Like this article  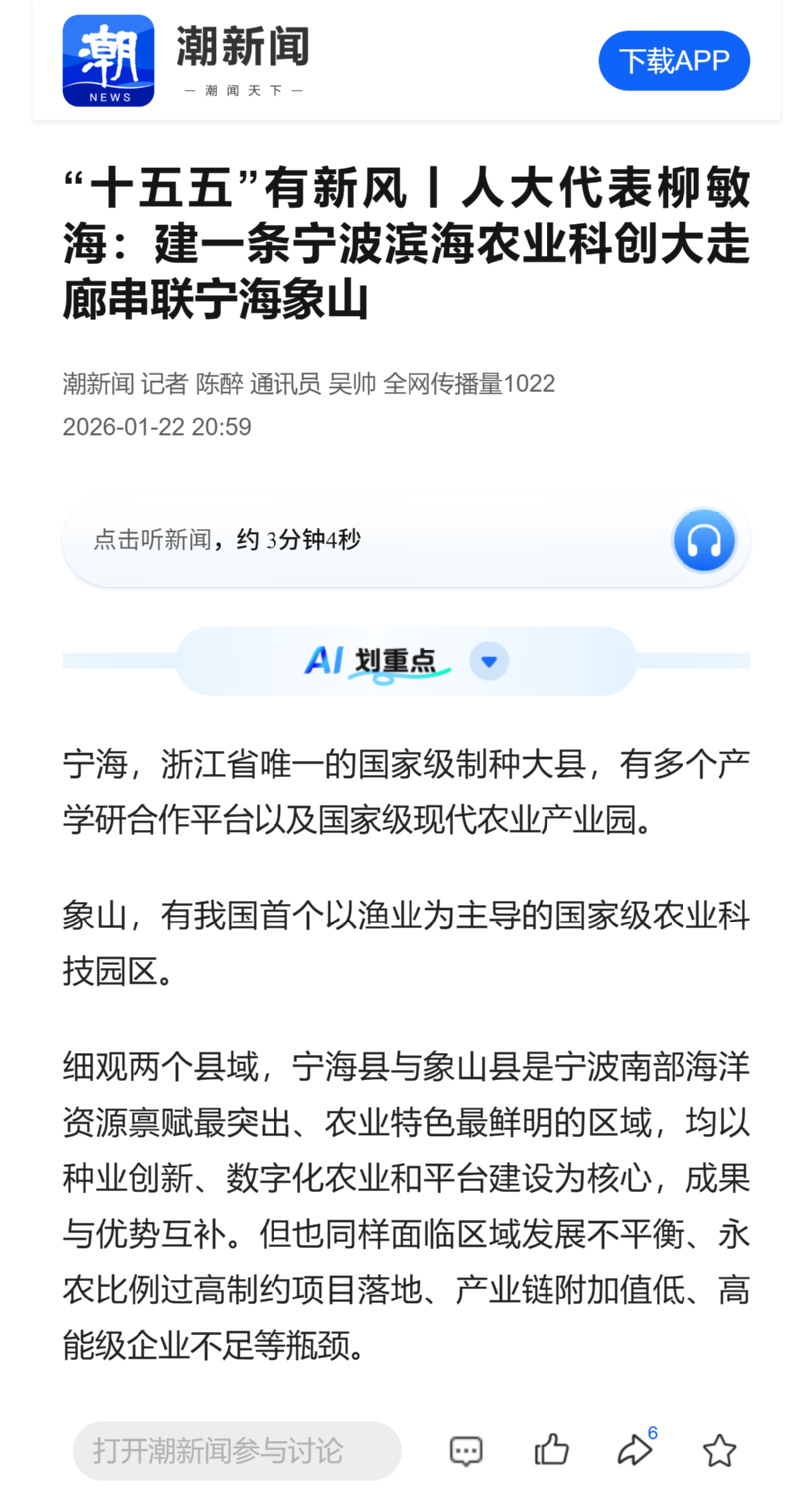(x=551, y=1450)
